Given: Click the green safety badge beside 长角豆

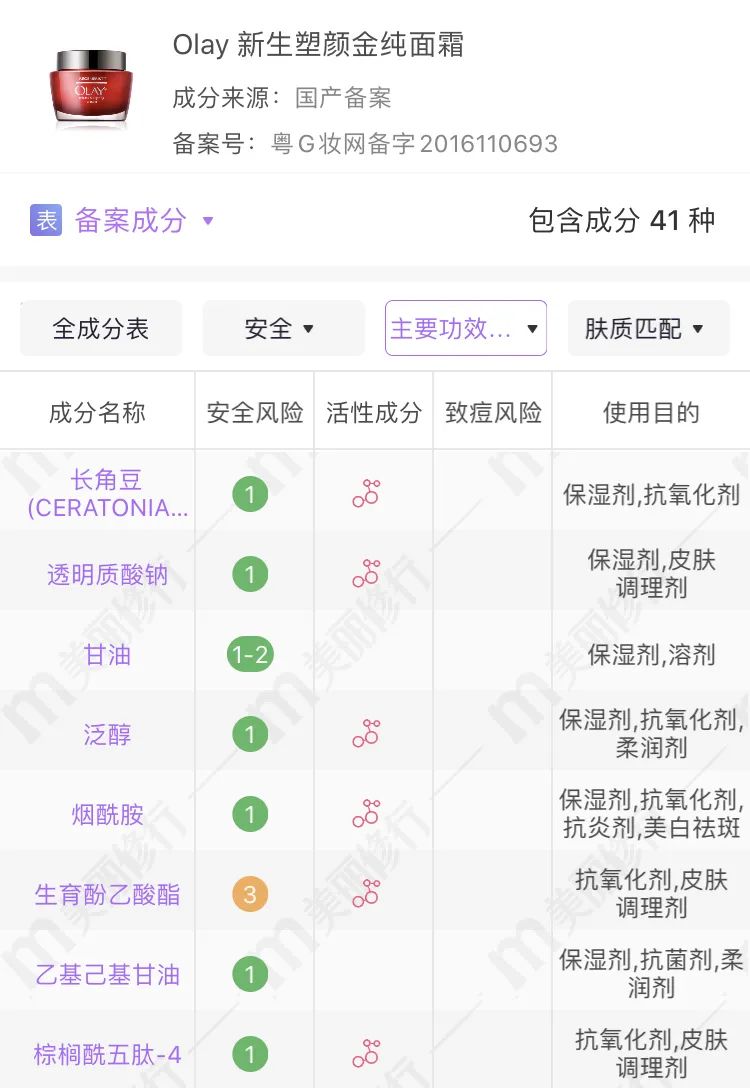Looking at the screenshot, I should tap(249, 493).
